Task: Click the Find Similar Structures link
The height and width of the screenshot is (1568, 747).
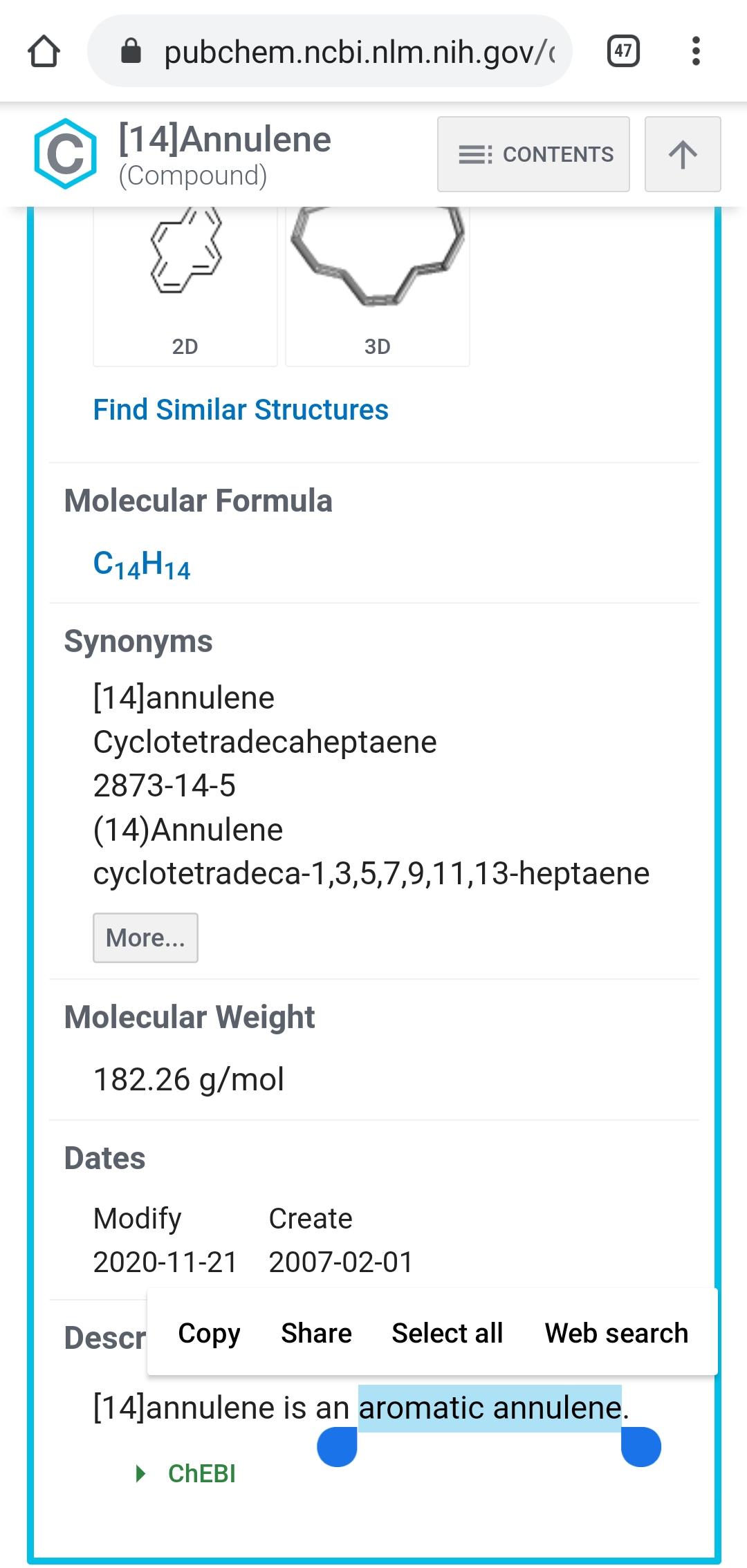Action: pyautogui.click(x=241, y=409)
